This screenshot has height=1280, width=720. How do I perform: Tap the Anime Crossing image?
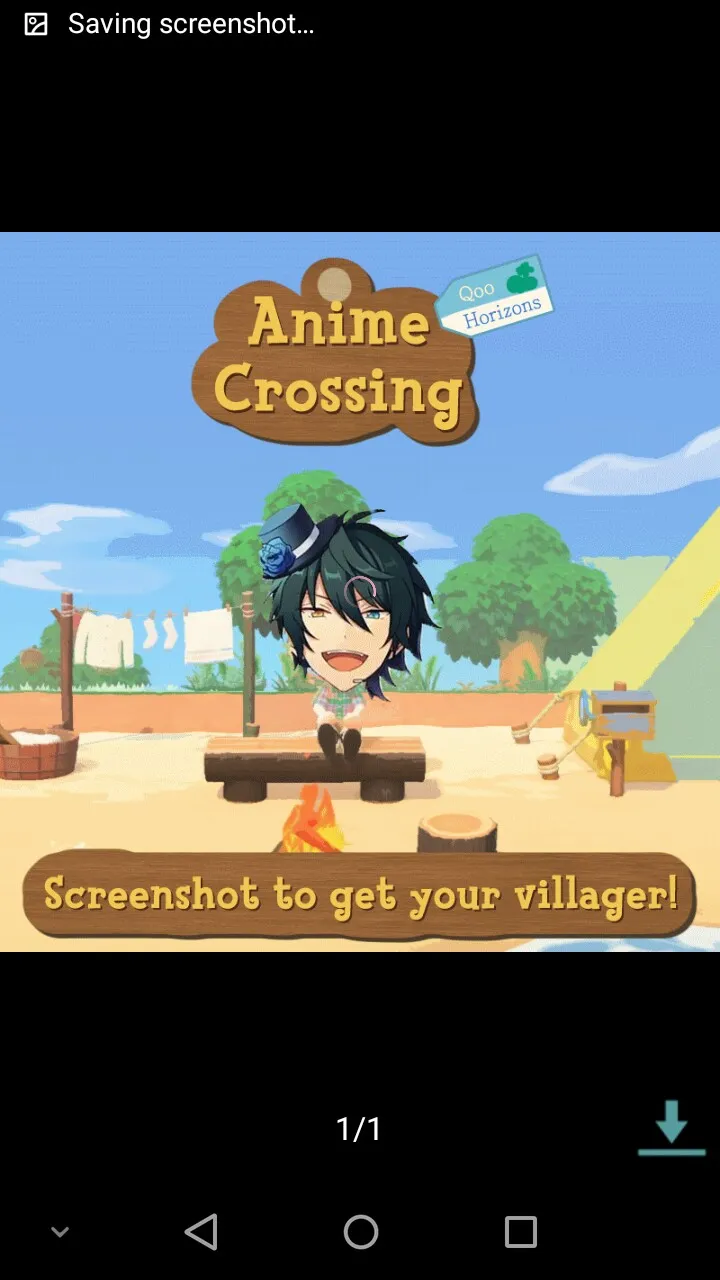point(360,591)
